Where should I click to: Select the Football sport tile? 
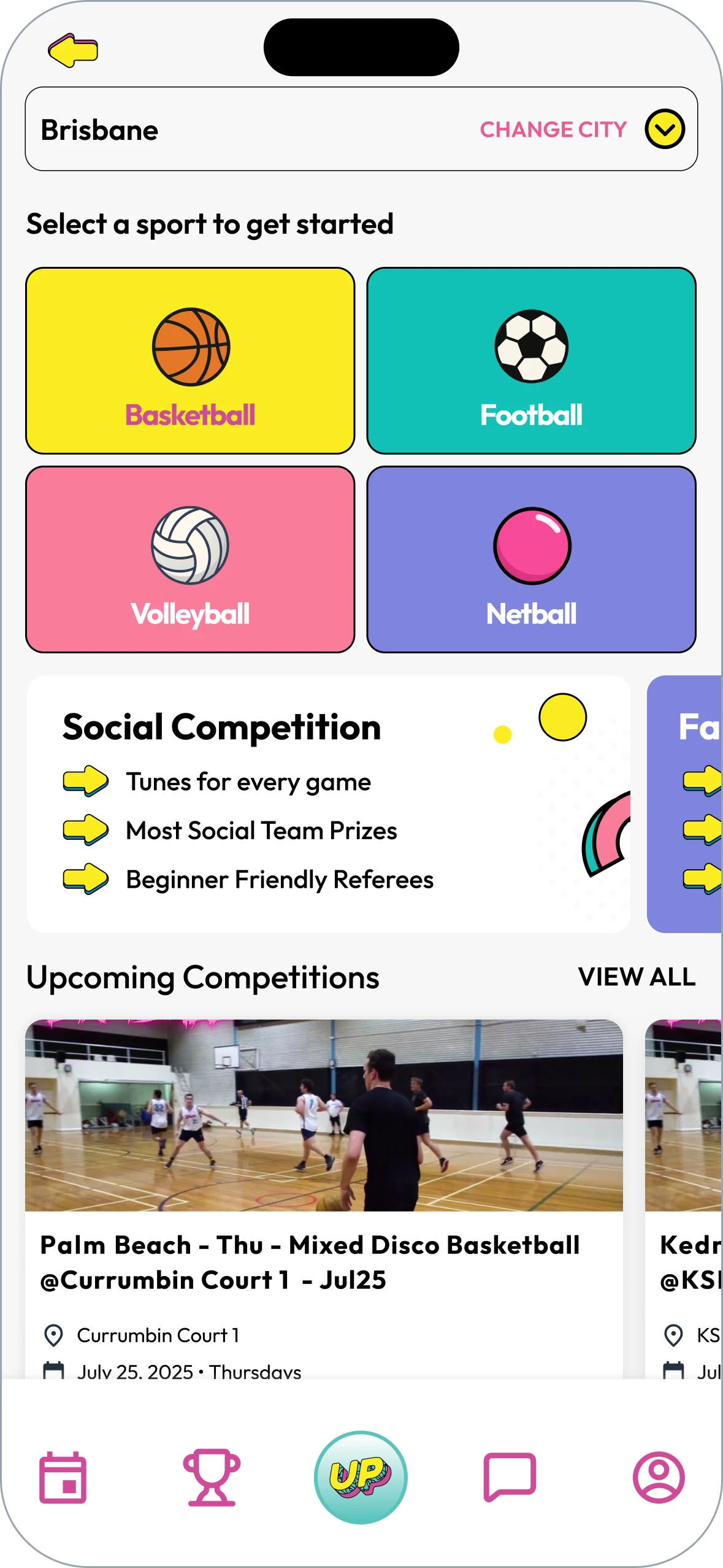click(x=531, y=361)
